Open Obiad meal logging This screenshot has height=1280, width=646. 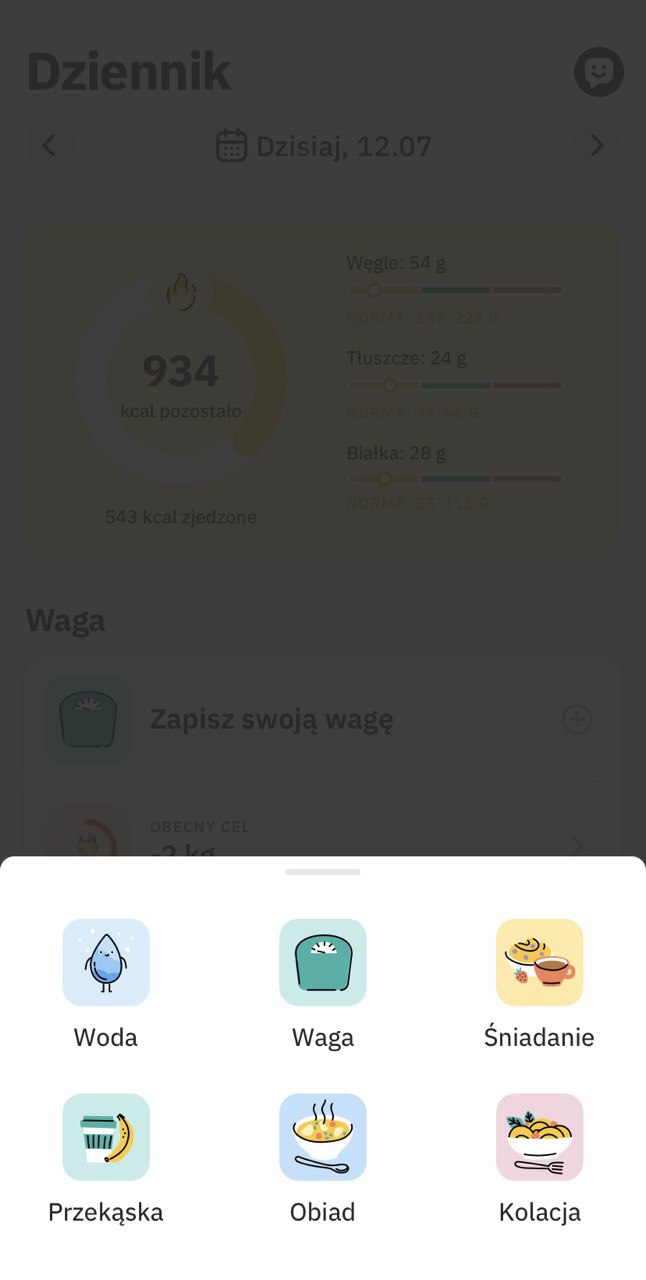[323, 1137]
